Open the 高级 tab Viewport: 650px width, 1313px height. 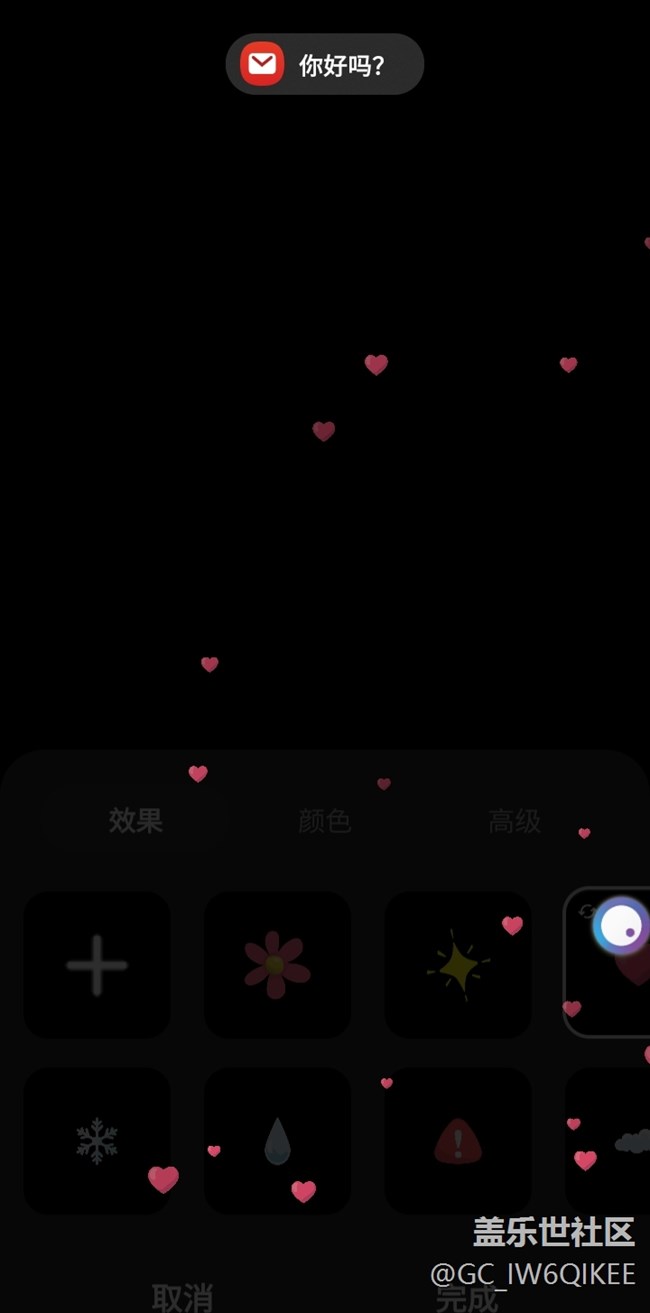click(x=514, y=821)
